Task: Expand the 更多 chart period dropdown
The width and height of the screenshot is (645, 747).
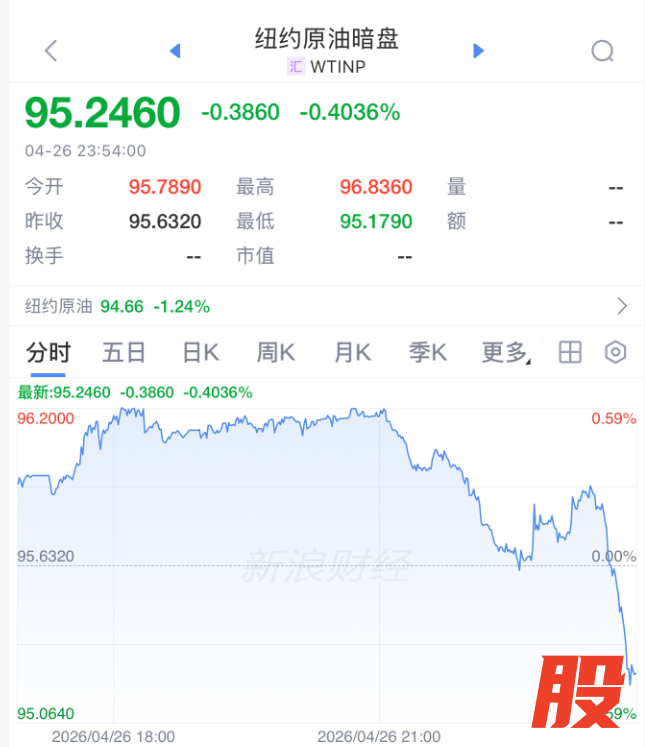Action: tap(505, 352)
